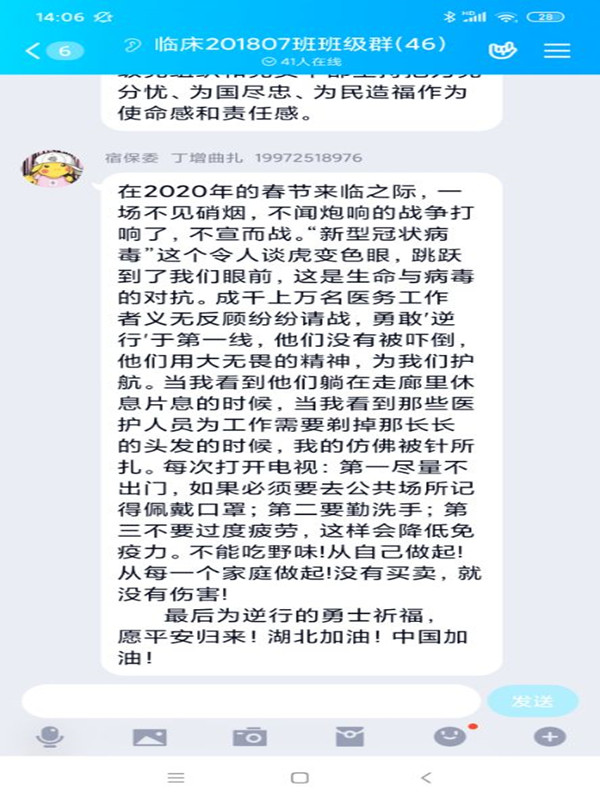Tap the 发送 send button

tap(532, 700)
